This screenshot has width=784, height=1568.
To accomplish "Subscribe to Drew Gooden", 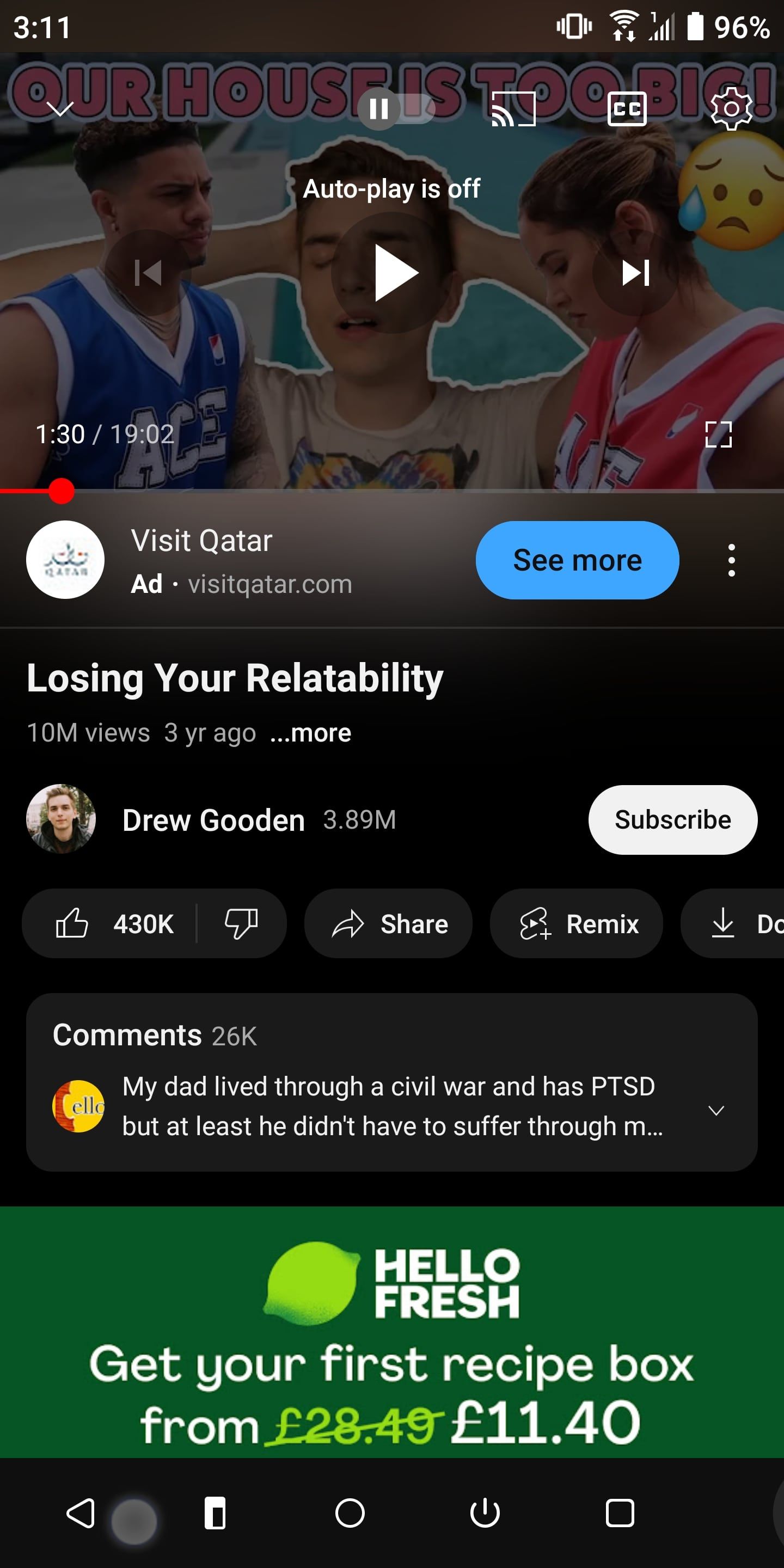I will [672, 820].
